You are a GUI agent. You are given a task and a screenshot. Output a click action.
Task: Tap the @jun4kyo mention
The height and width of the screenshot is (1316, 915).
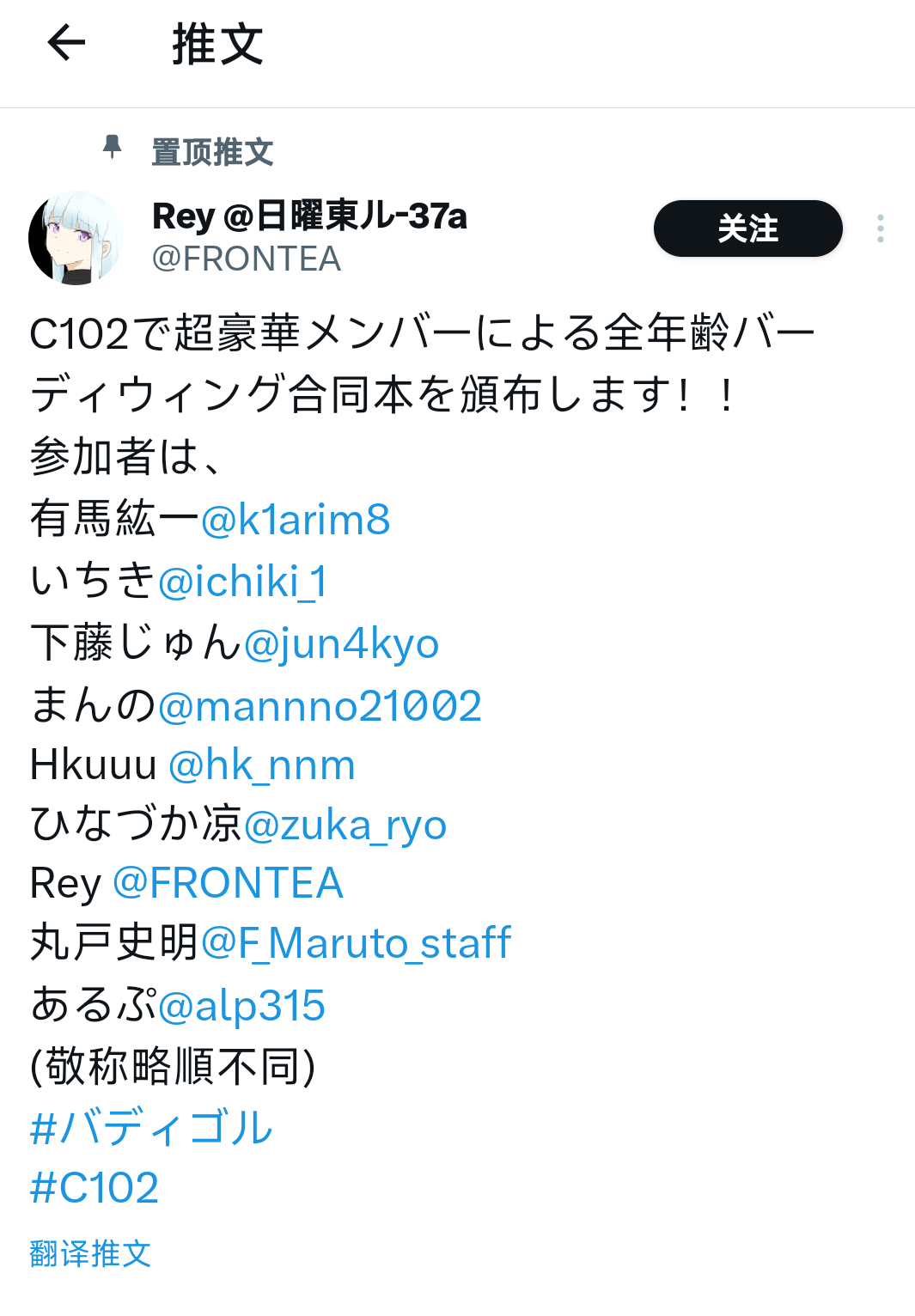[341, 643]
